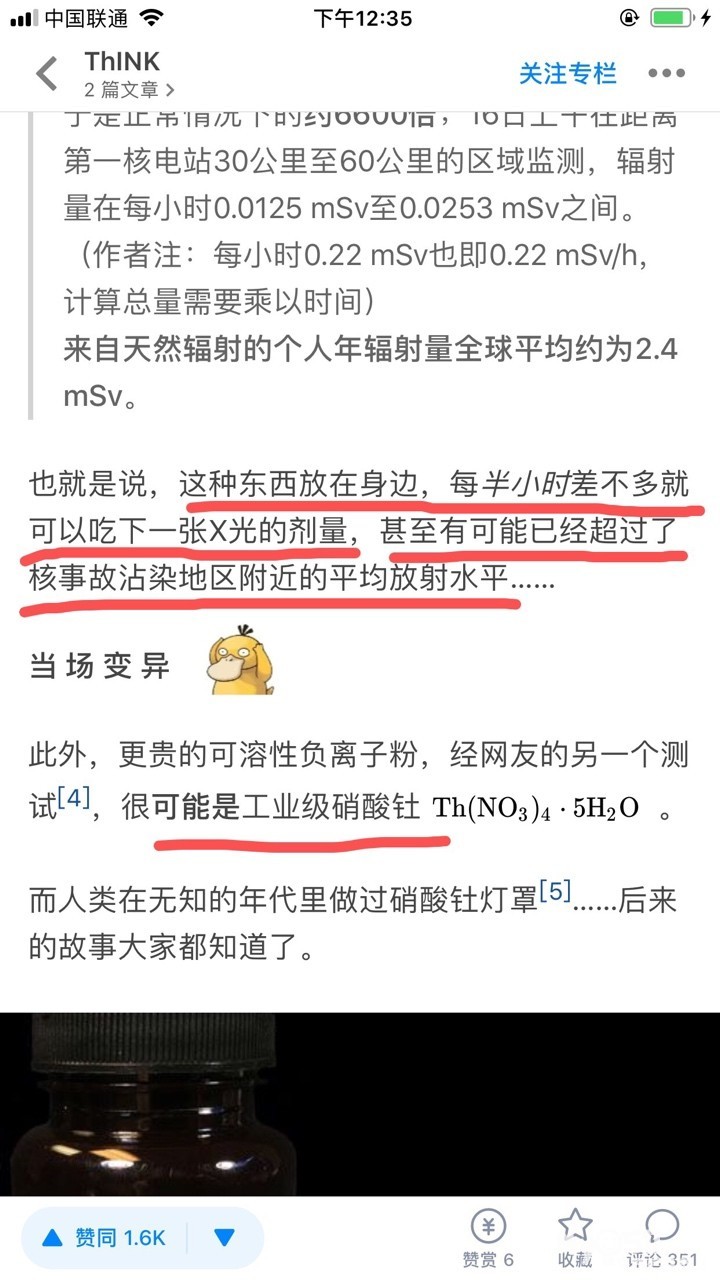720x1280 pixels.
Task: Save the article with the 收藏 star
Action: click(575, 1239)
